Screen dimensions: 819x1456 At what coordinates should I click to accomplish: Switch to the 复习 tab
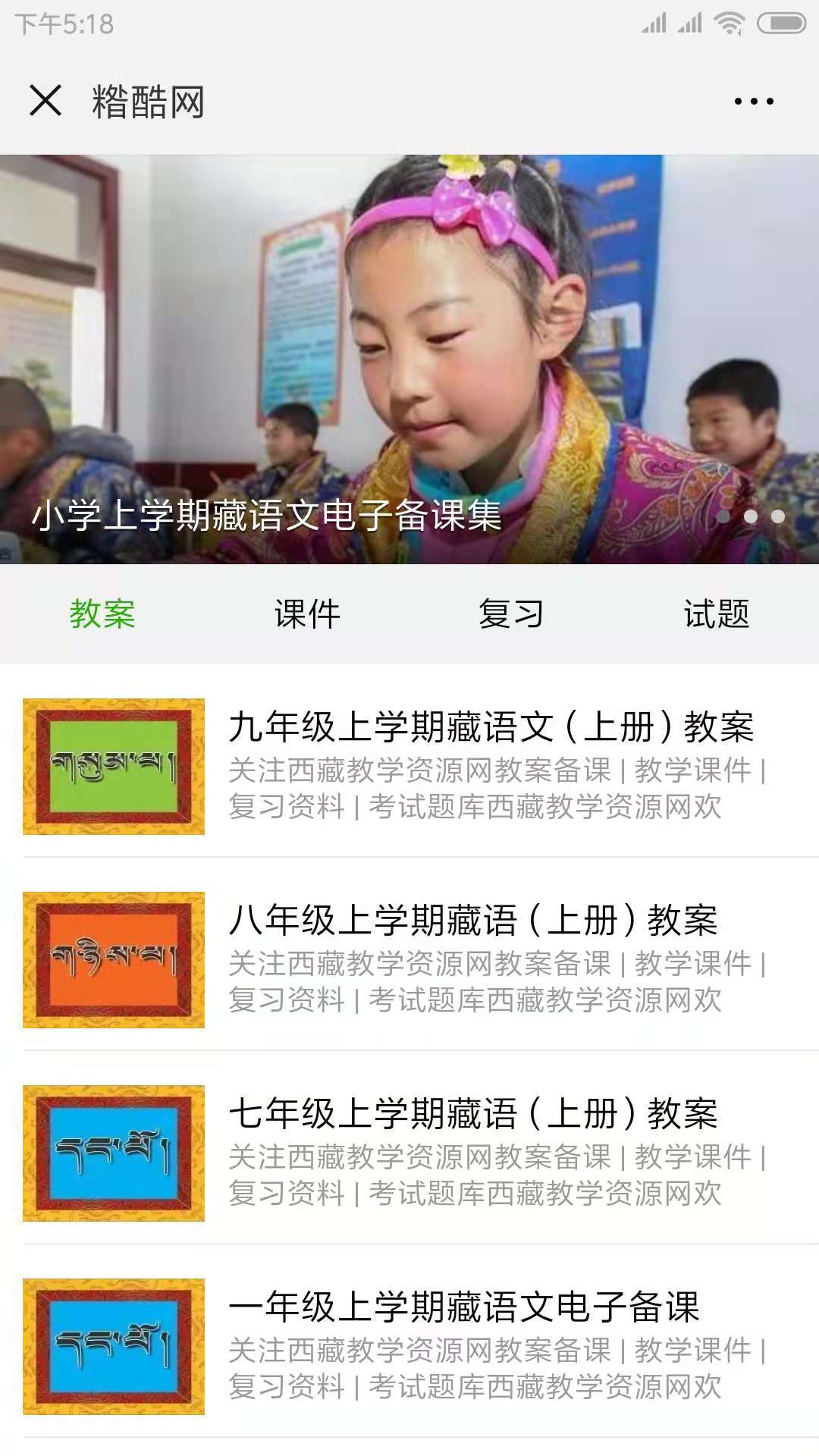511,614
